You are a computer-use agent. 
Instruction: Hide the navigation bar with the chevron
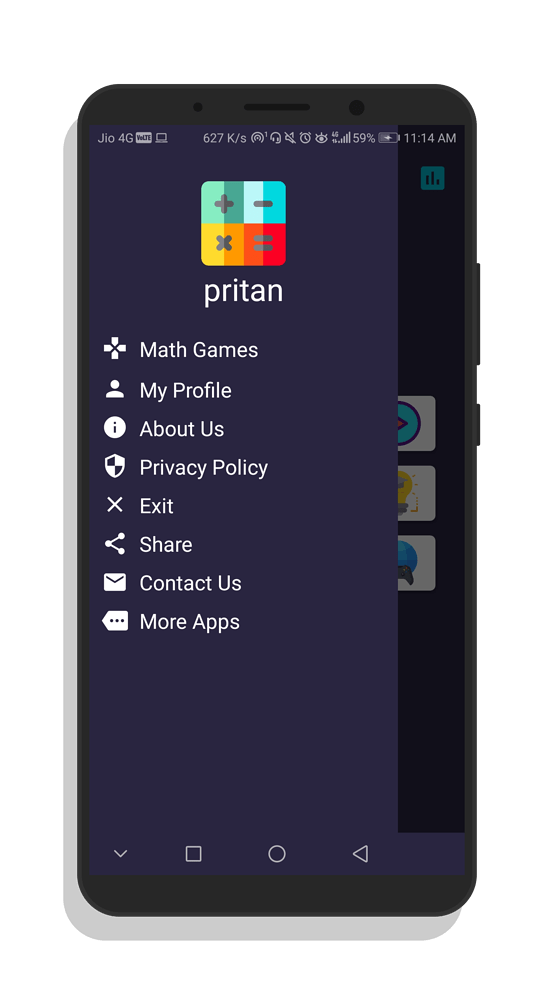tap(120, 853)
